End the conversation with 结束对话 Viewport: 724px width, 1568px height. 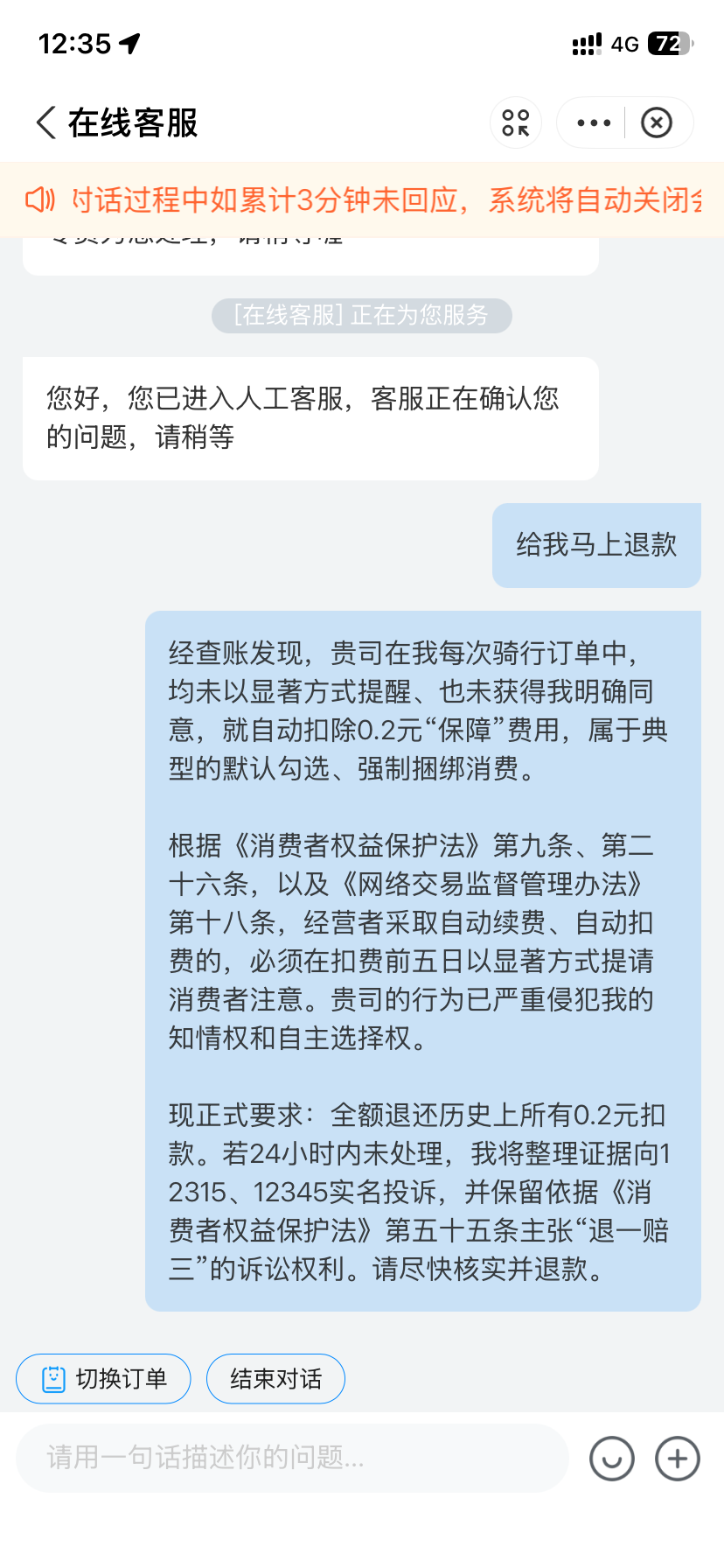point(275,1379)
